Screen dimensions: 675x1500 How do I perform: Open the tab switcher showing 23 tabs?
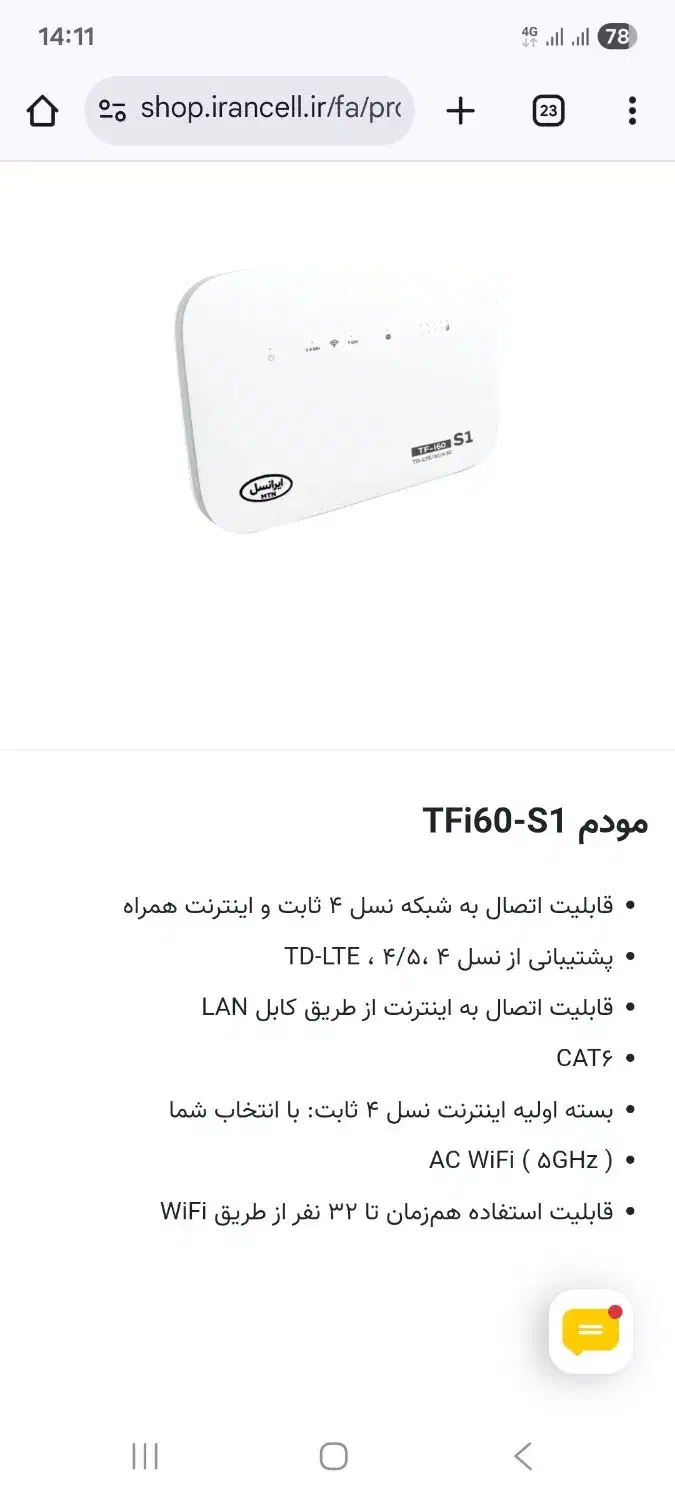click(x=548, y=111)
